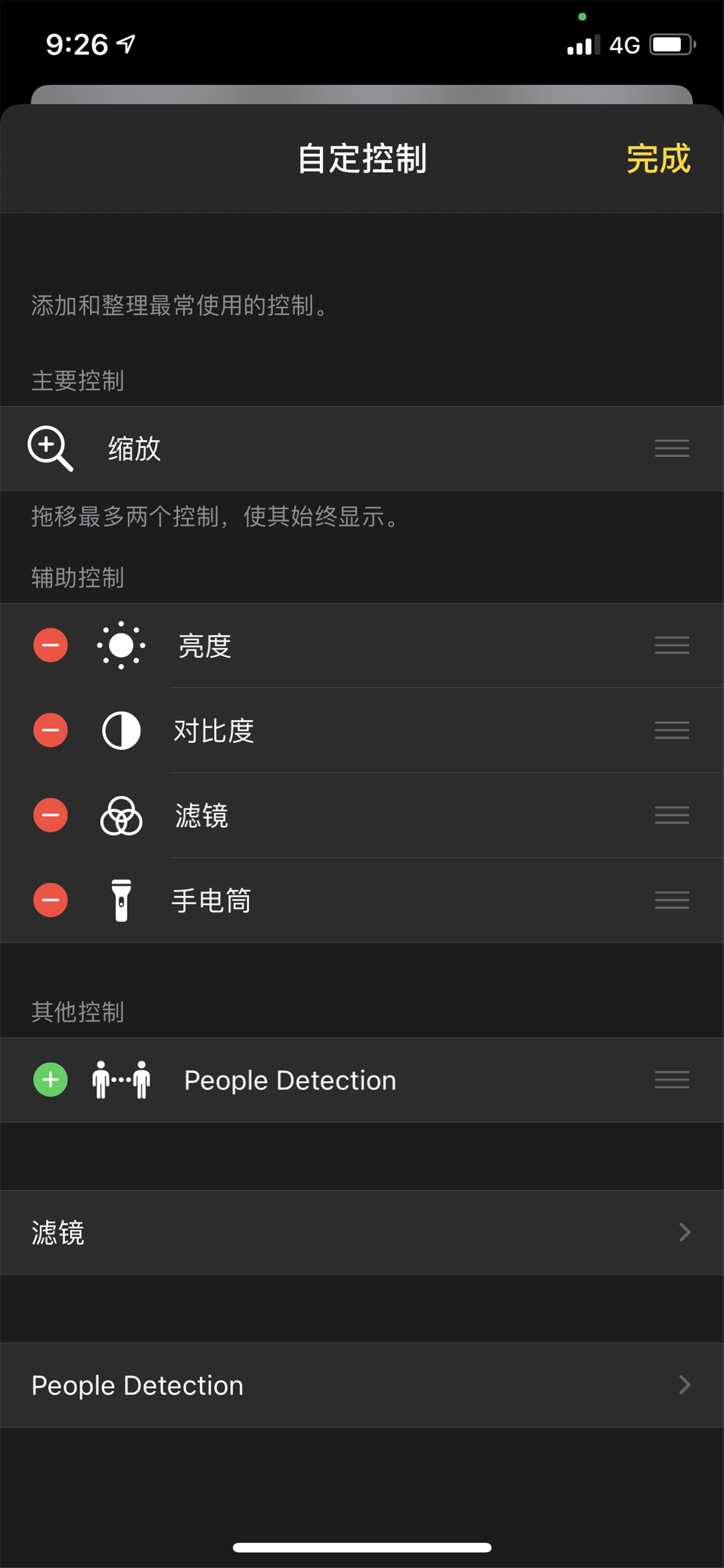Grab the reorder handle beside 滤镜
The image size is (724, 1568).
(x=672, y=816)
